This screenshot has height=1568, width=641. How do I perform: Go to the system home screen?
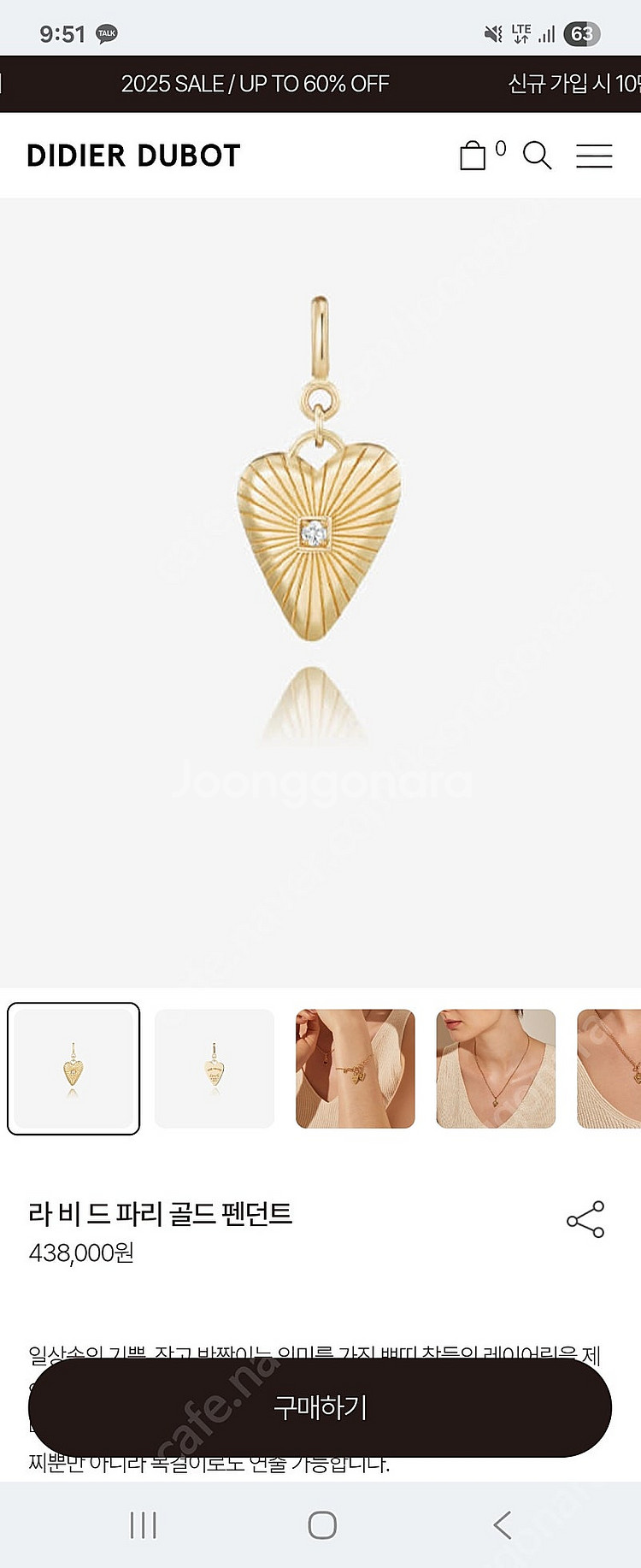321,1524
